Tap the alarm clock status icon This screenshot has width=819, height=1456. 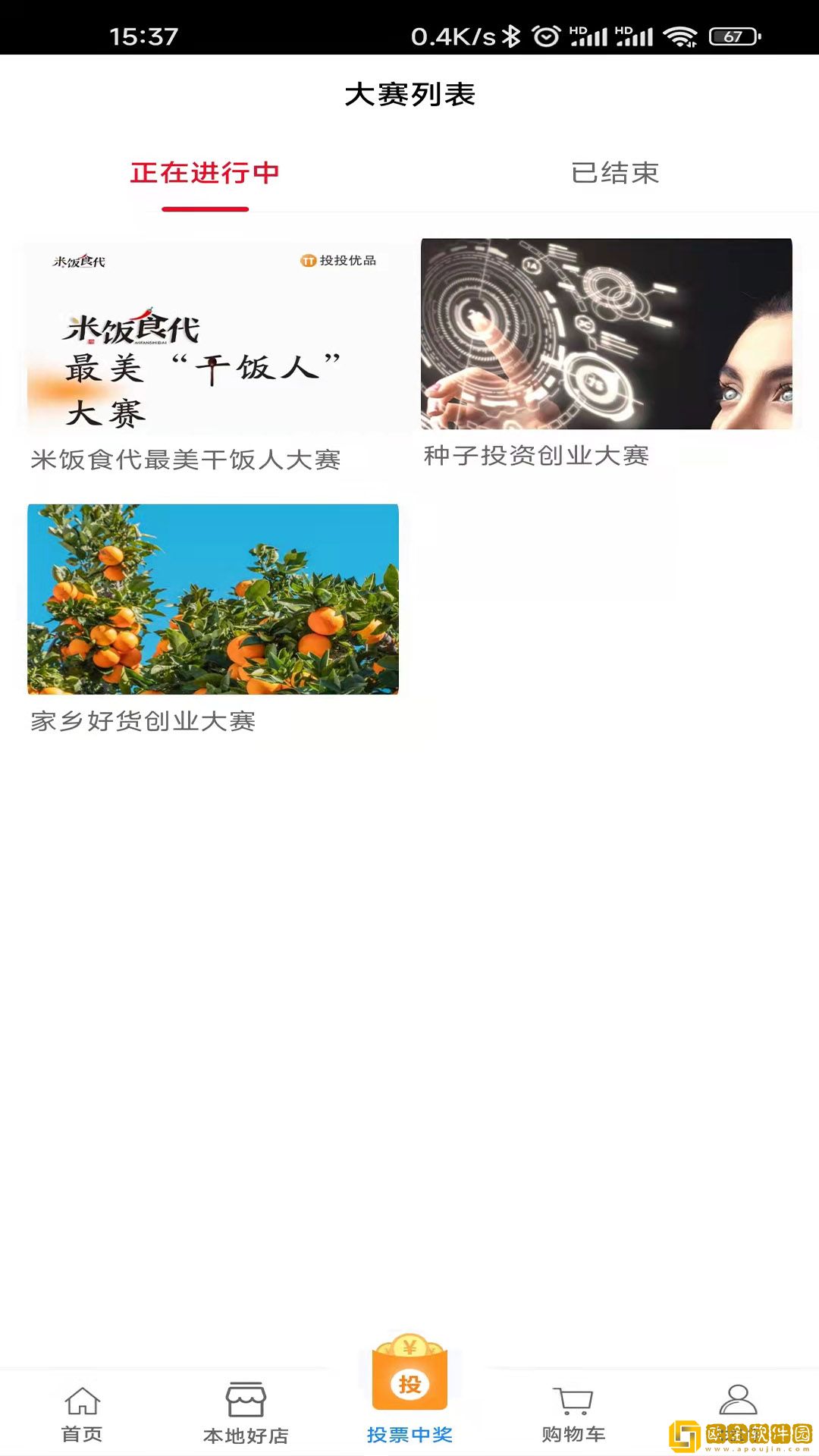543,32
